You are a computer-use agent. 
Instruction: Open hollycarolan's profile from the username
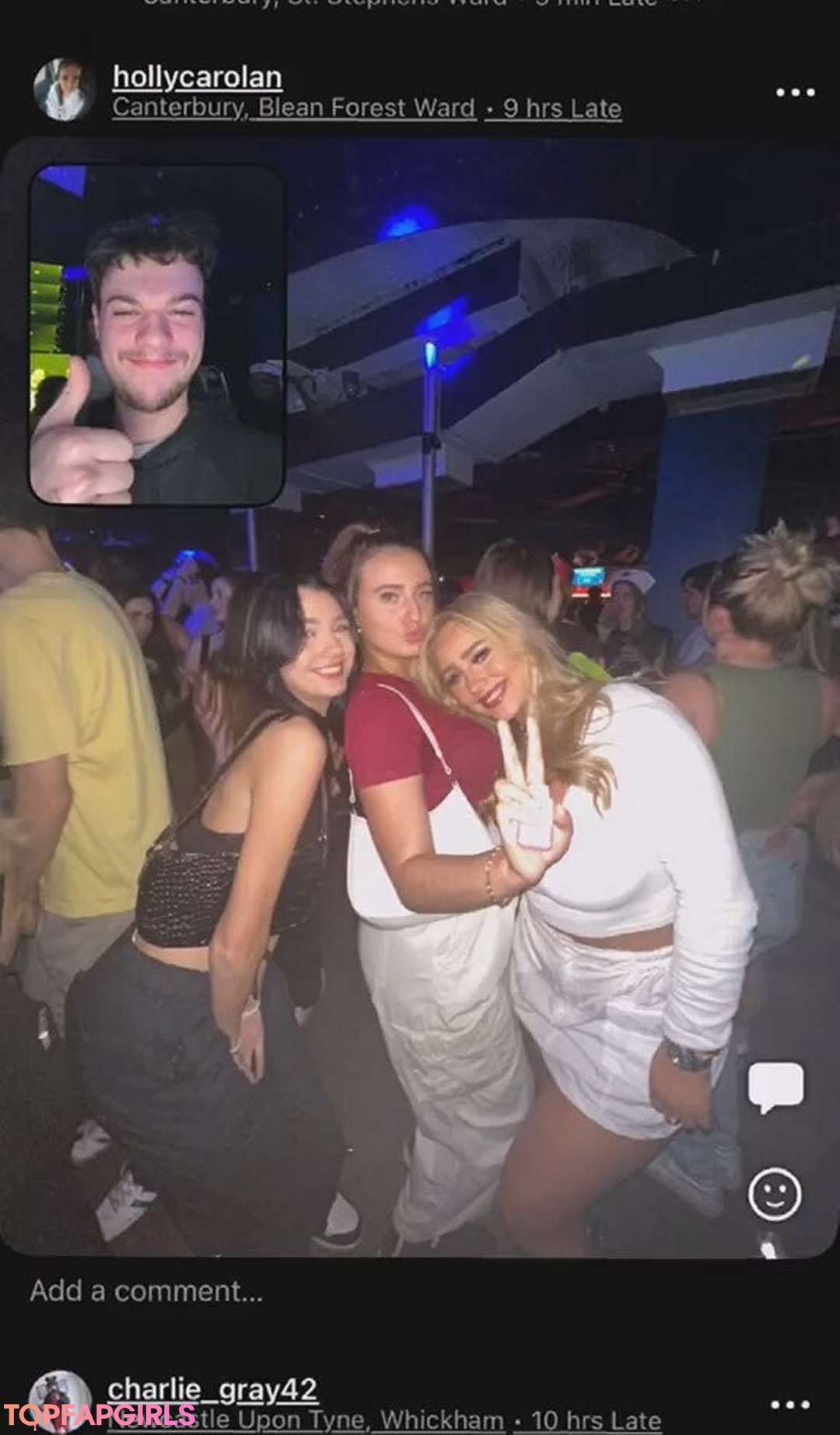point(197,77)
